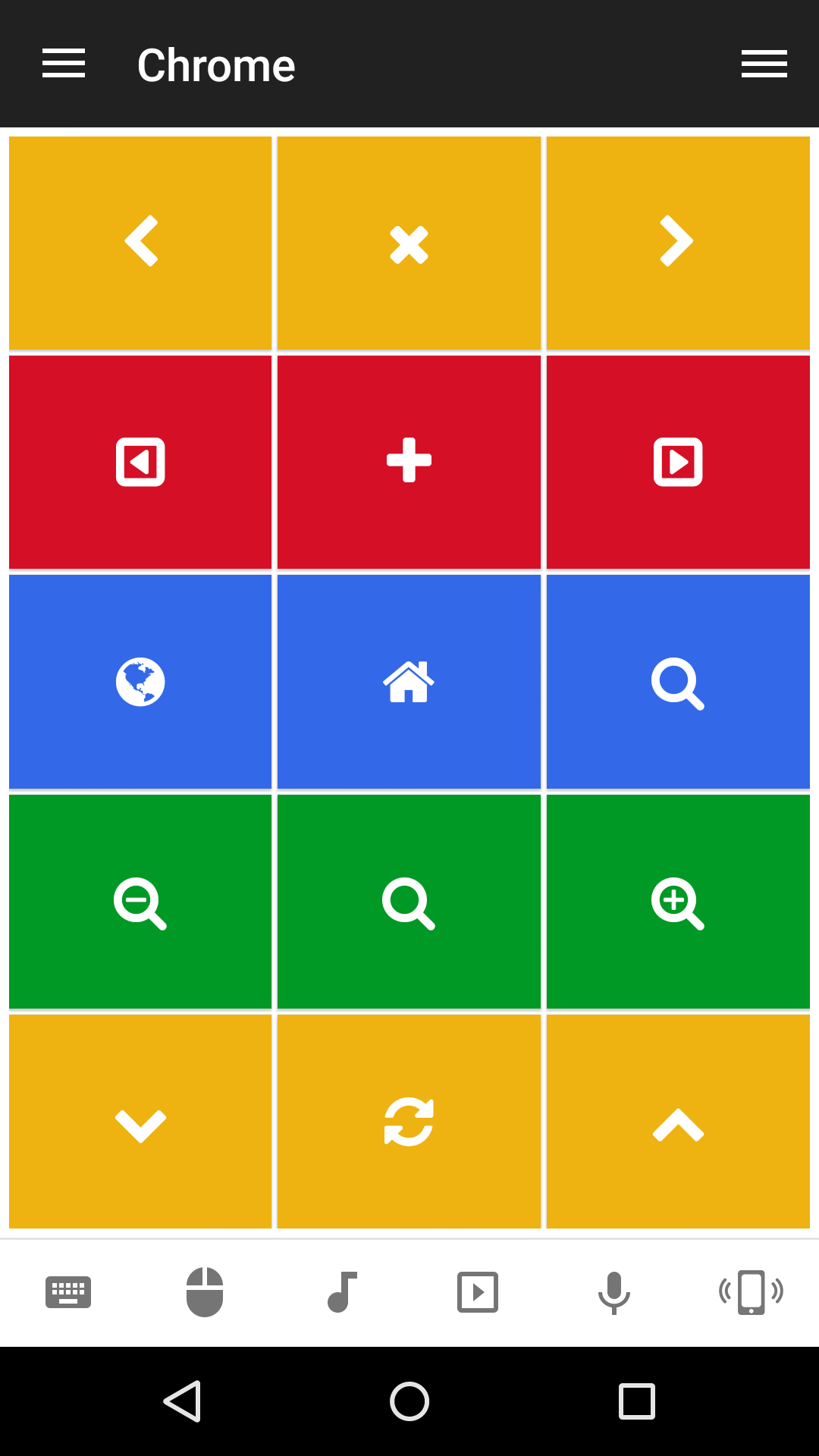Switch to the mouse tab

tap(205, 1292)
